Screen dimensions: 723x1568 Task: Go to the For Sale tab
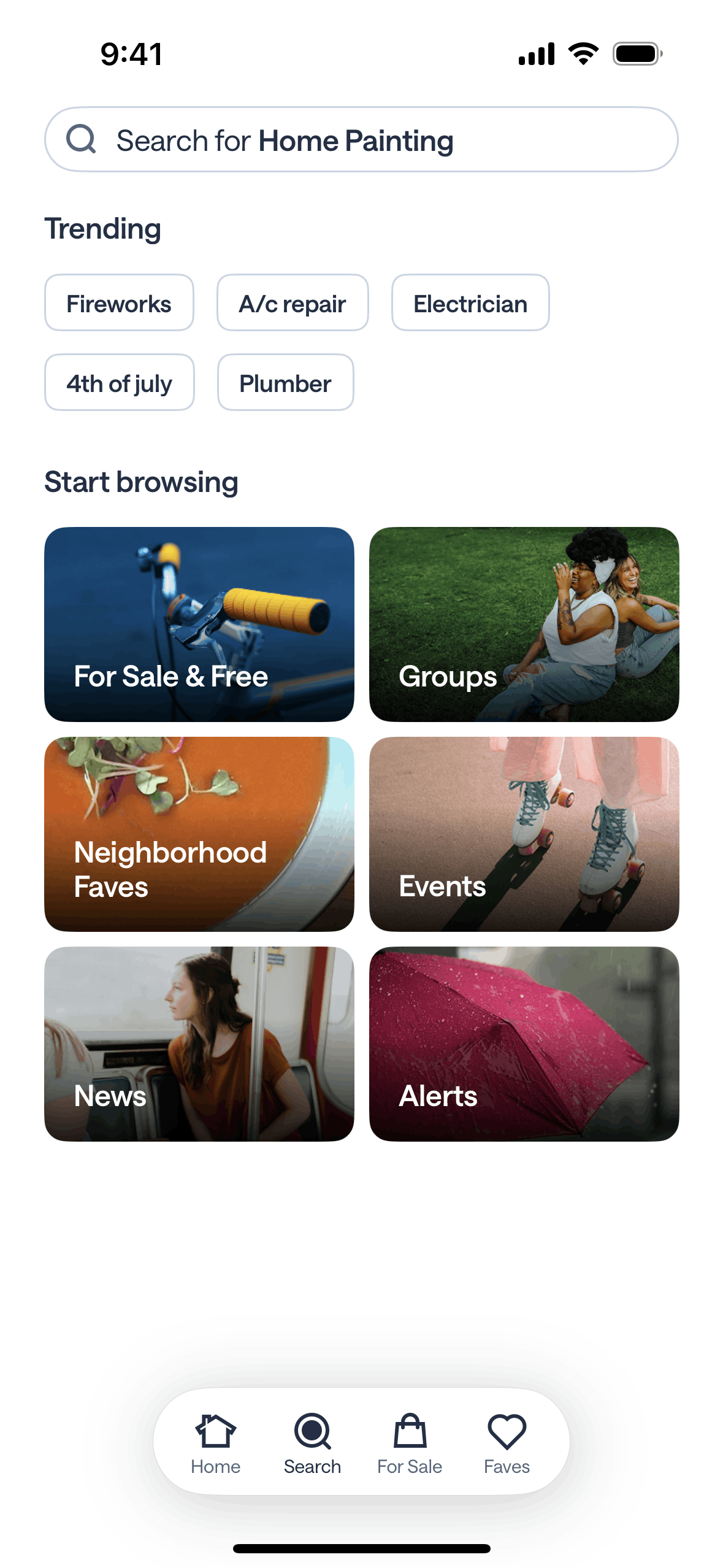click(410, 1442)
